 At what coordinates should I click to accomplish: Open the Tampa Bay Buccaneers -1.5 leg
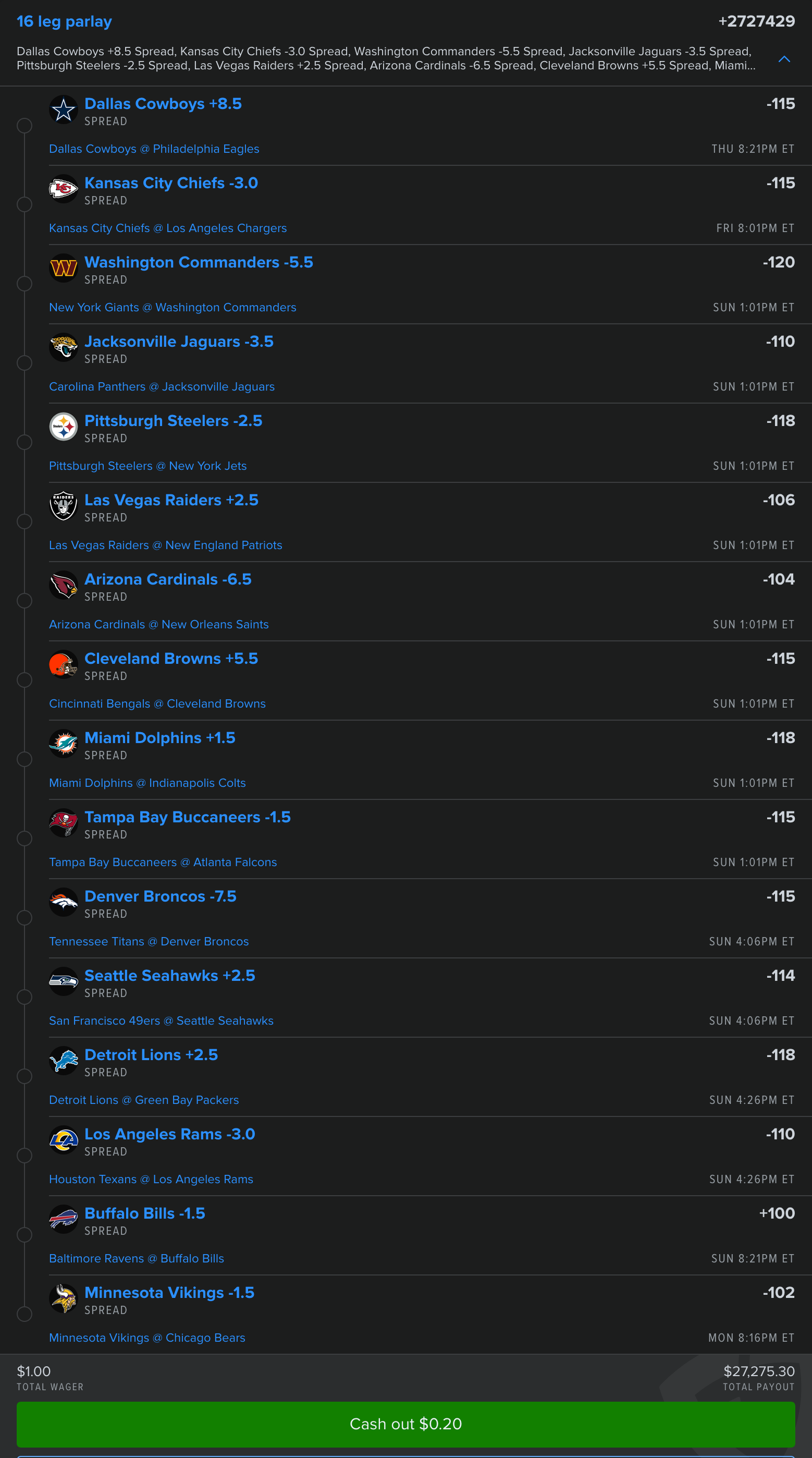187,817
